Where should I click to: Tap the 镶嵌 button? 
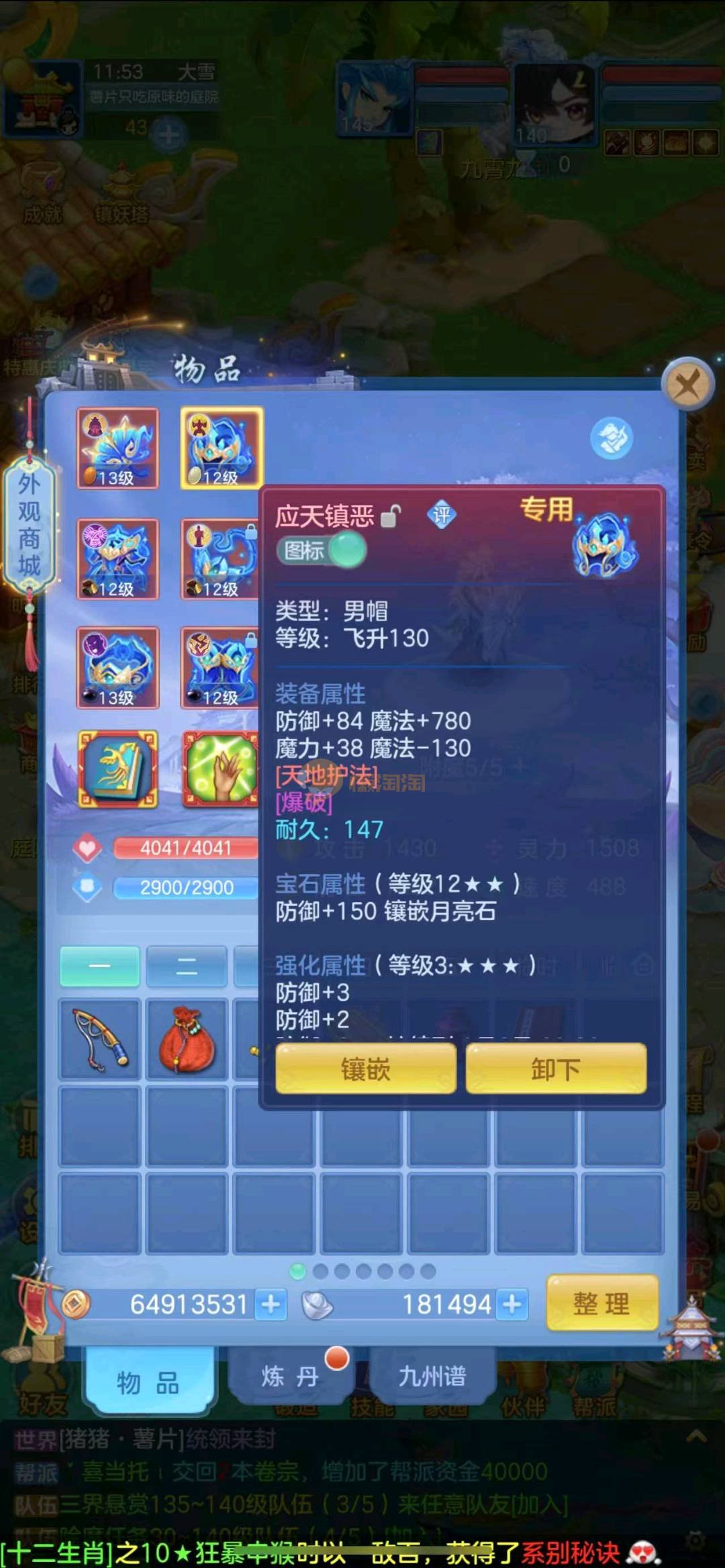point(365,1069)
